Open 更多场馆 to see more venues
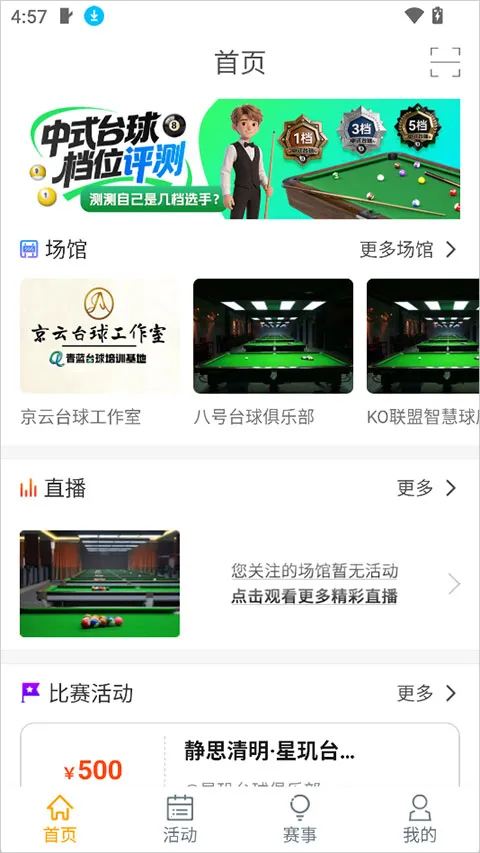 coord(408,250)
